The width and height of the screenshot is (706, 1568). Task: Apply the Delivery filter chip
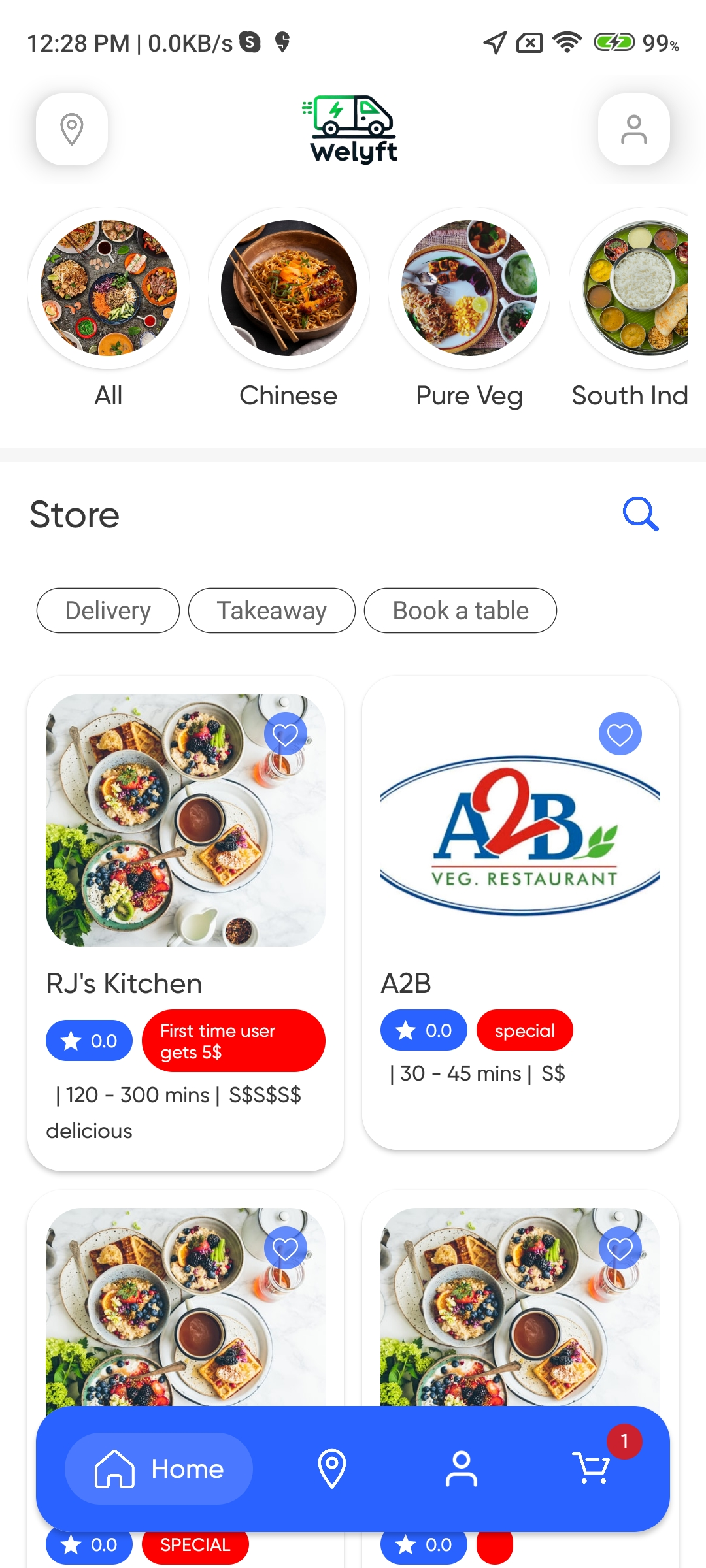coord(108,611)
